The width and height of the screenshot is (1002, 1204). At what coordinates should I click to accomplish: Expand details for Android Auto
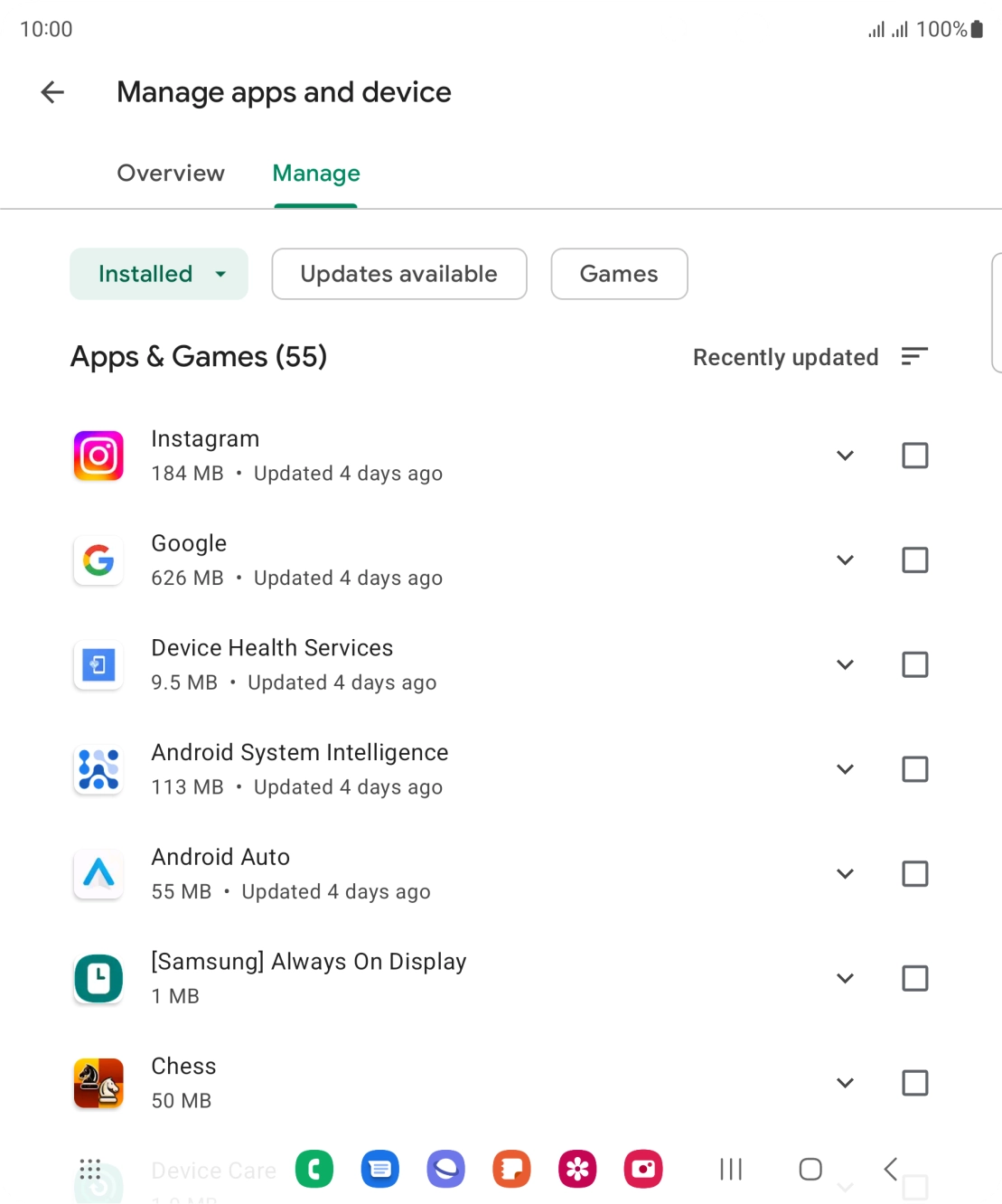[846, 874]
